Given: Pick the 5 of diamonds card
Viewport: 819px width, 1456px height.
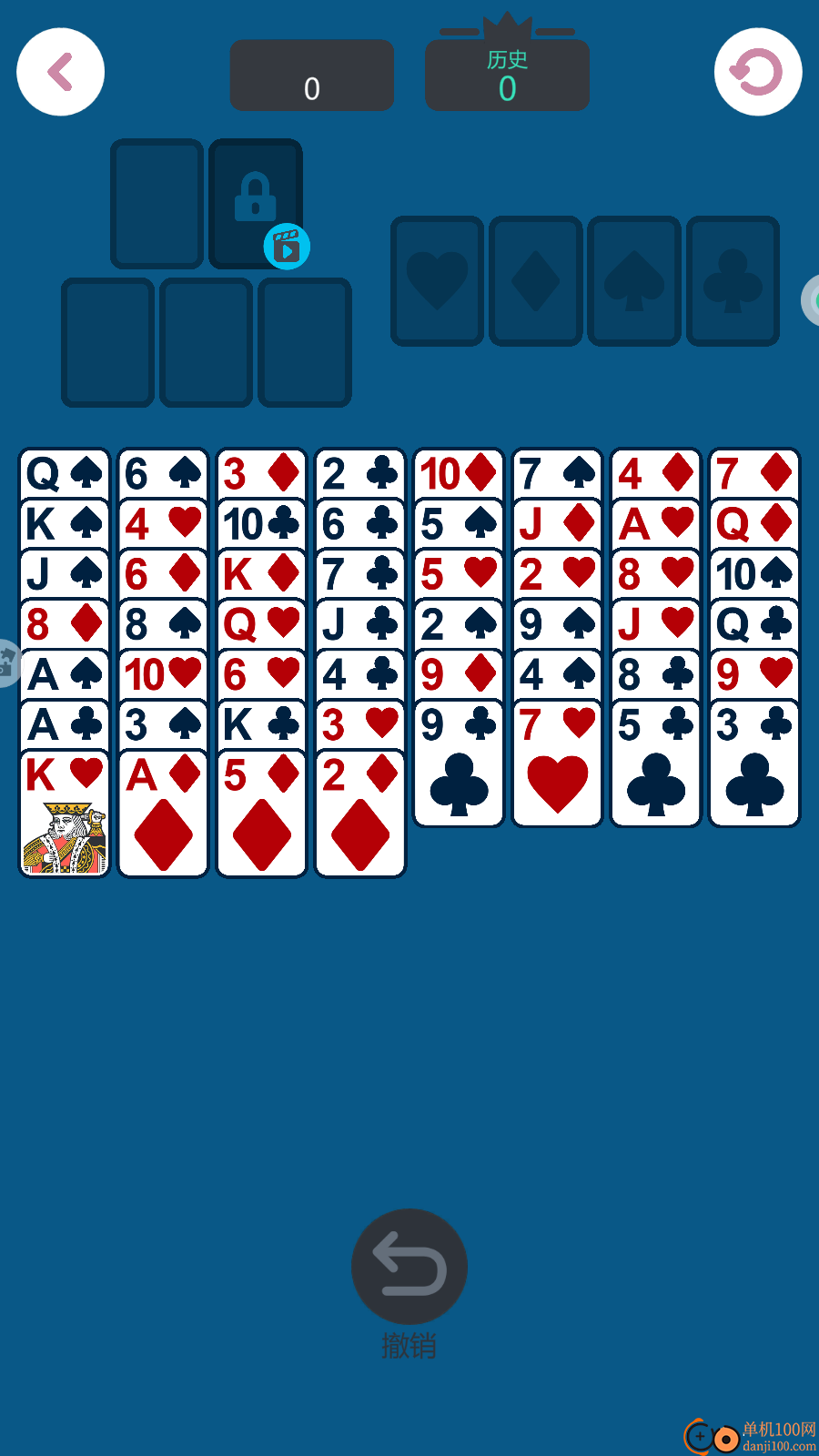Looking at the screenshot, I should (262, 814).
